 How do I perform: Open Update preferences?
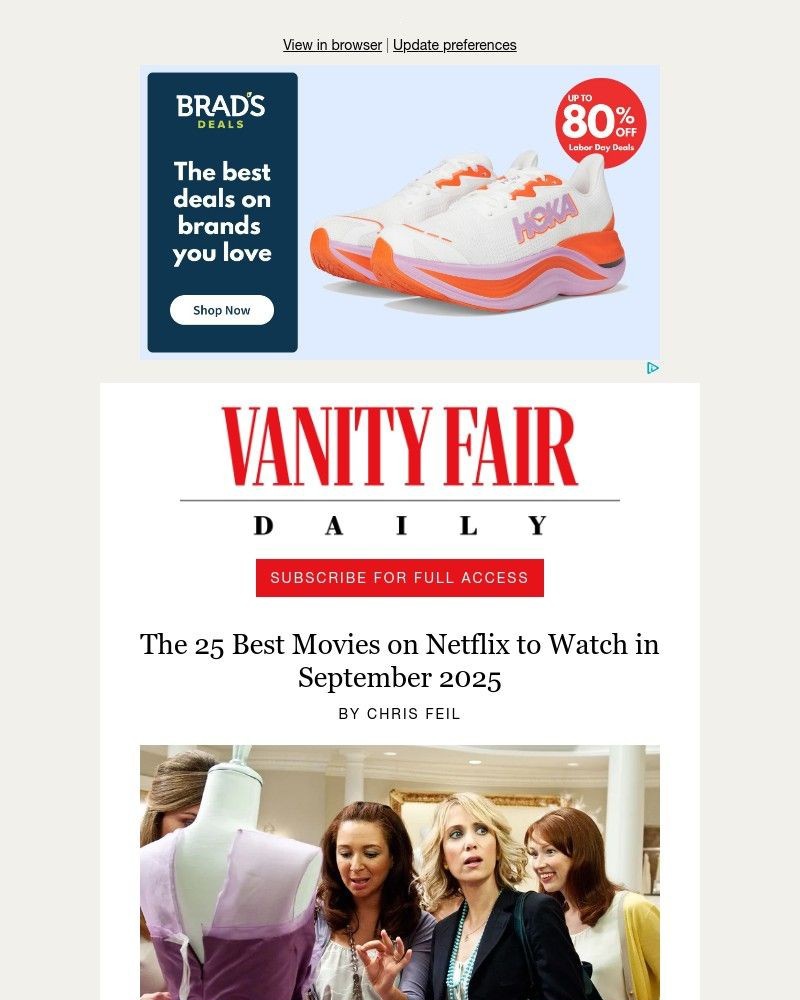point(455,45)
